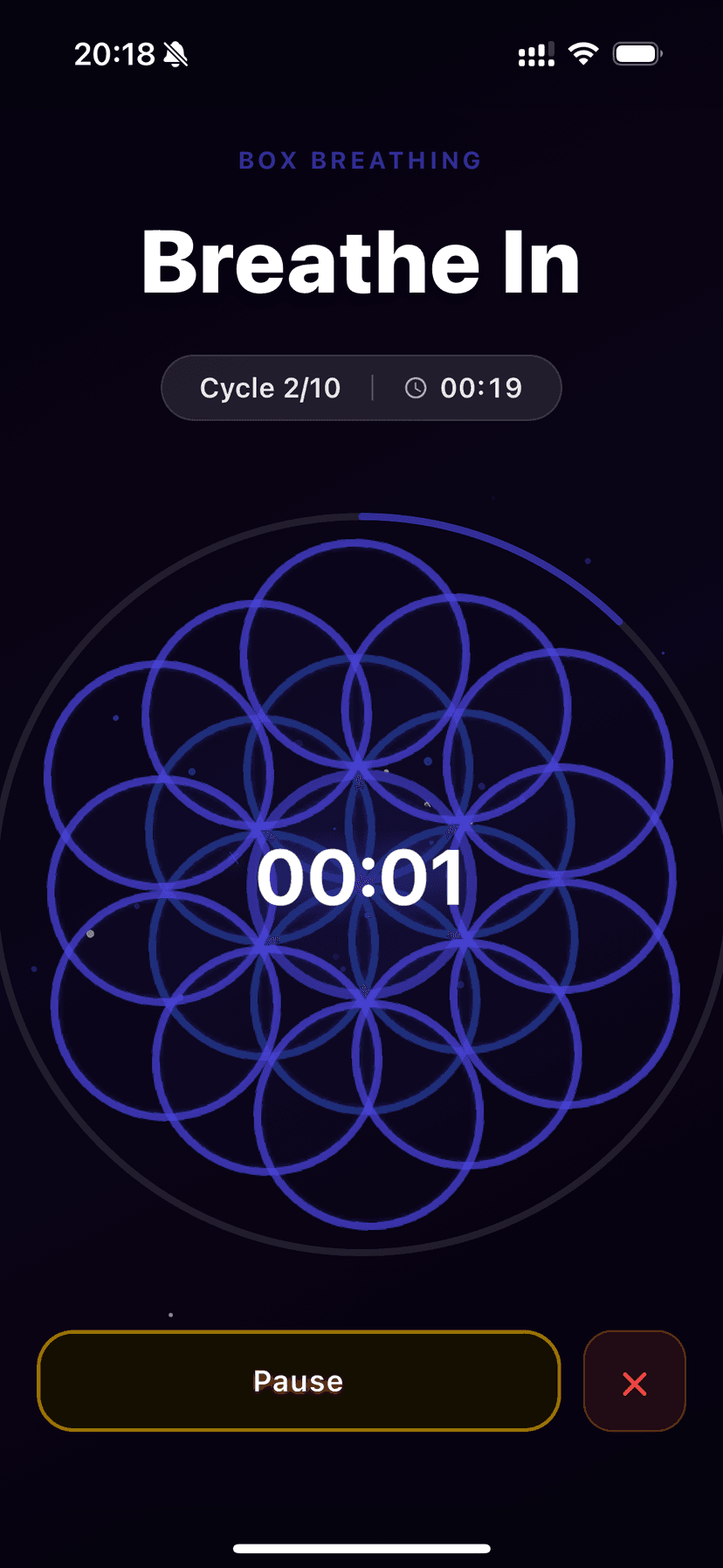Screen dimensions: 723x1568
Task: Tap the divider inside the cycle pill
Action: [373, 387]
